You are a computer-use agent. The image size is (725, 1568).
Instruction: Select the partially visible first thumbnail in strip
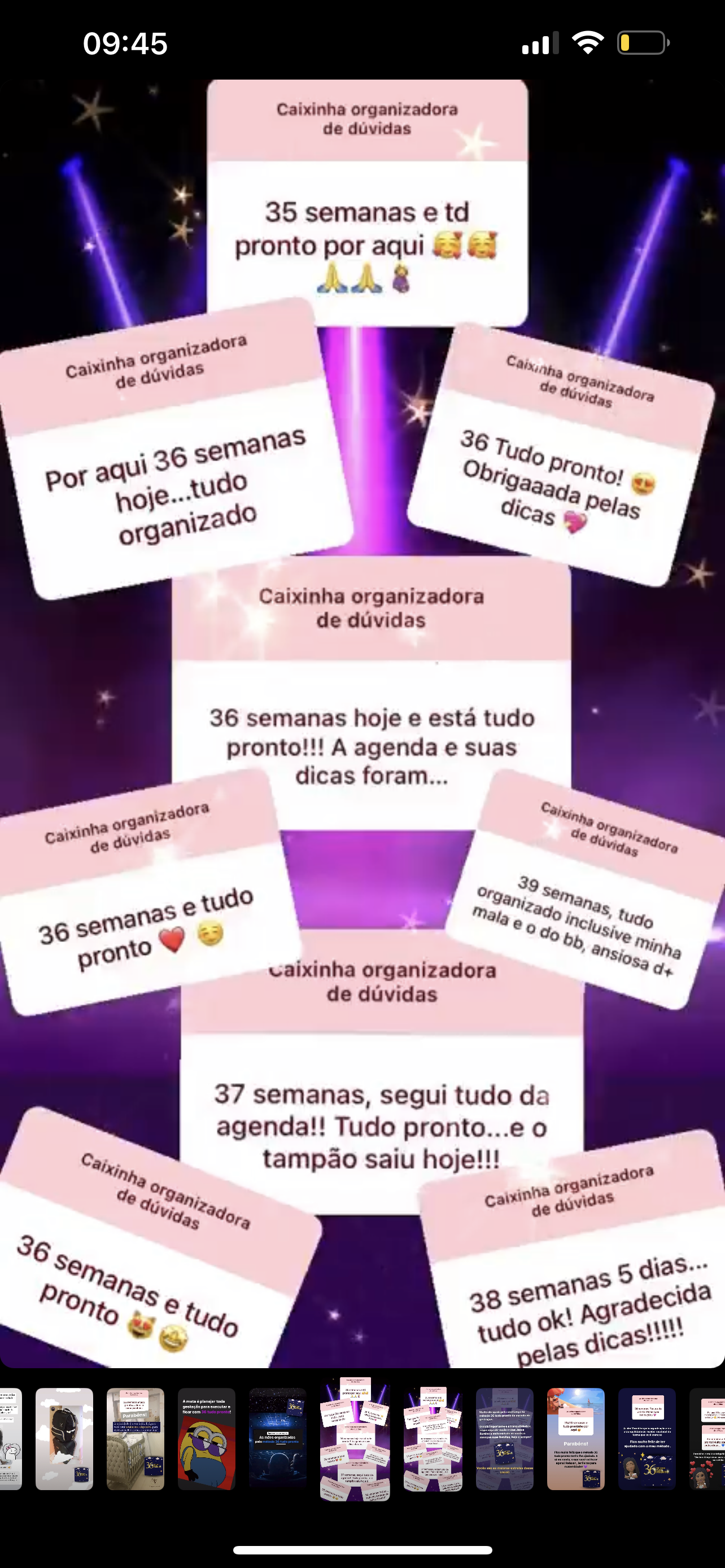click(x=10, y=1438)
